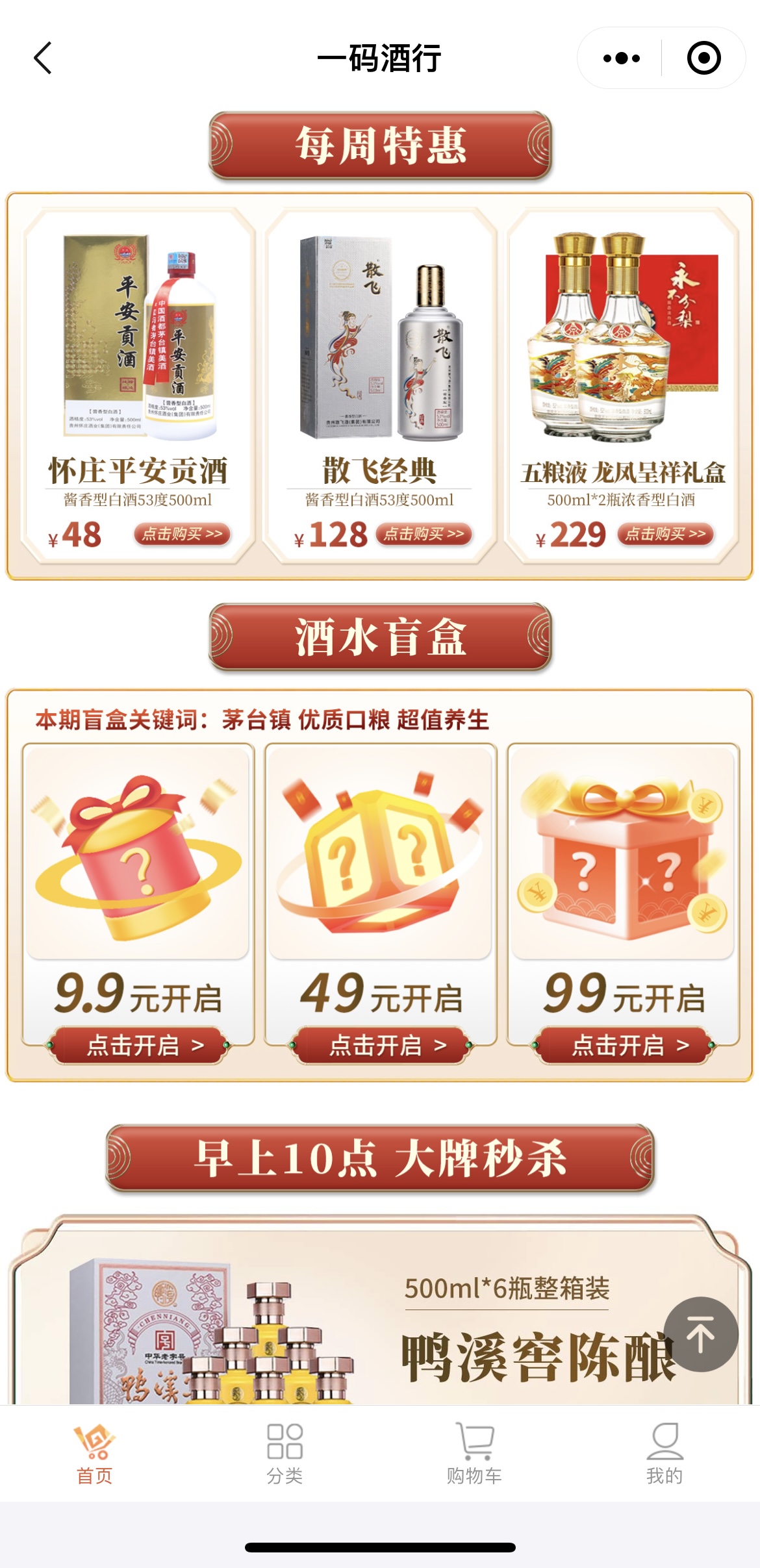Switch to the 分类 tab
760x1568 pixels.
pyautogui.click(x=285, y=1455)
